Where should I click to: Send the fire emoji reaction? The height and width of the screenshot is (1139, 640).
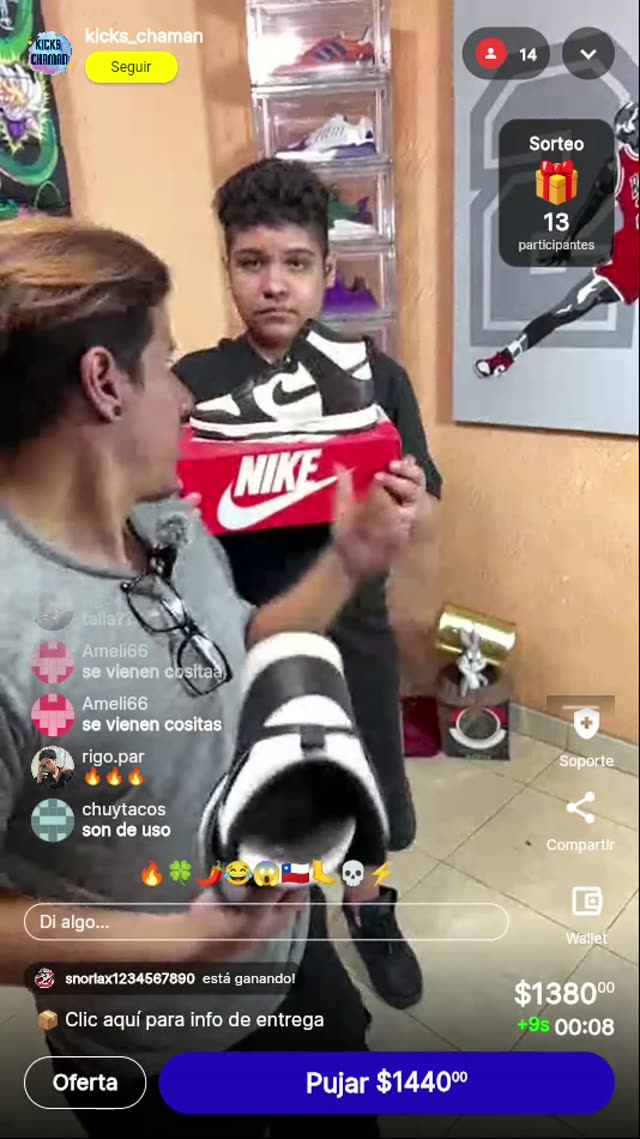pos(152,874)
